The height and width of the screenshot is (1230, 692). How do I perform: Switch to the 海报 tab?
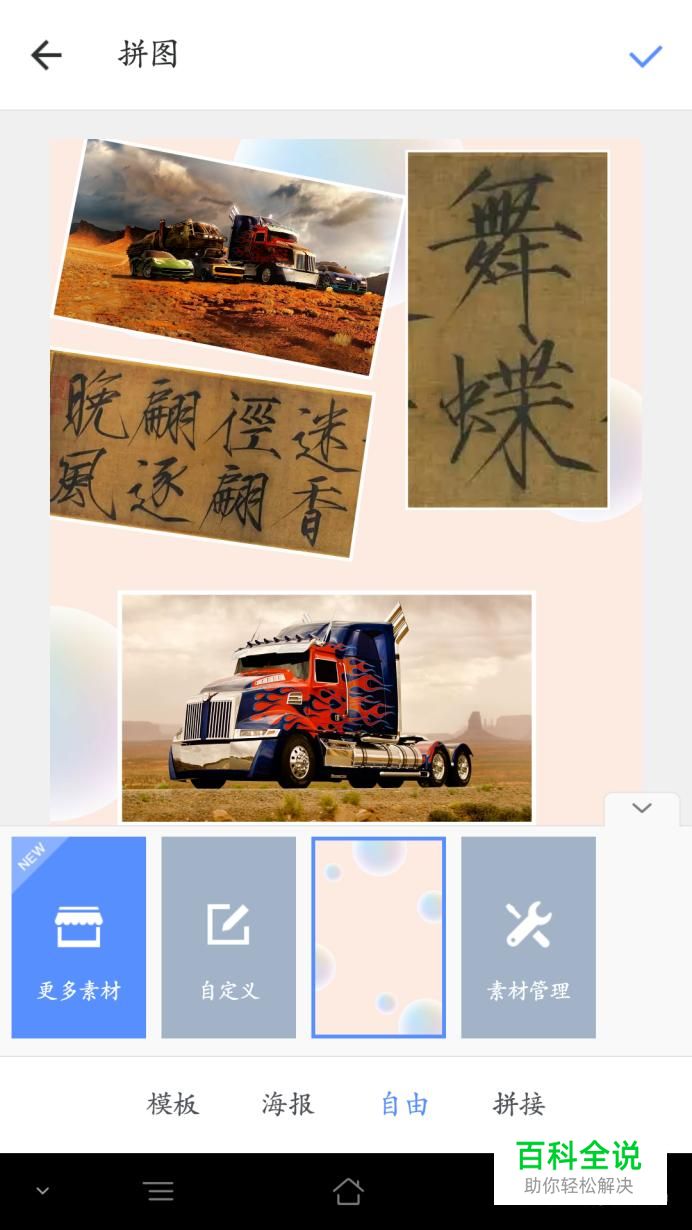[288, 1104]
